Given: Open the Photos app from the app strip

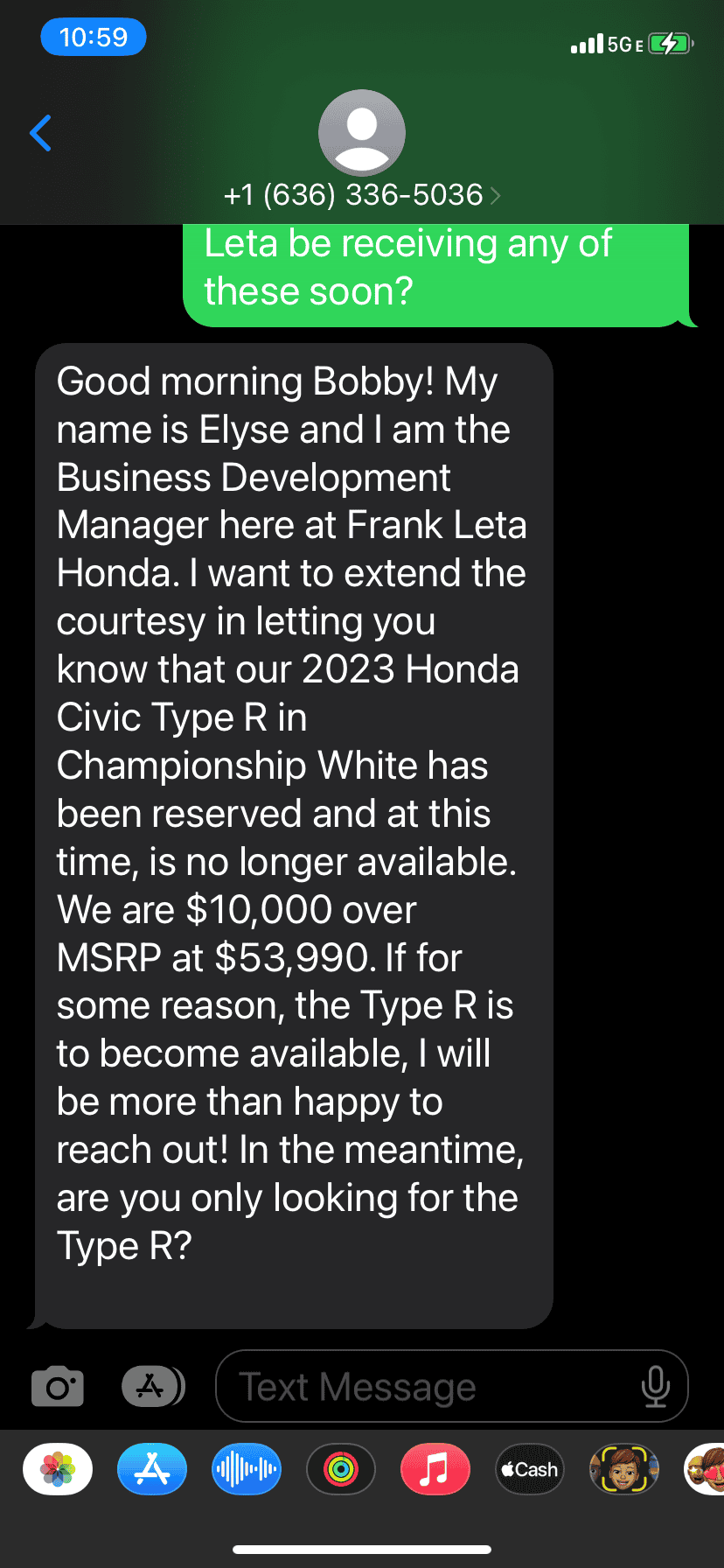Looking at the screenshot, I should pos(57,1469).
